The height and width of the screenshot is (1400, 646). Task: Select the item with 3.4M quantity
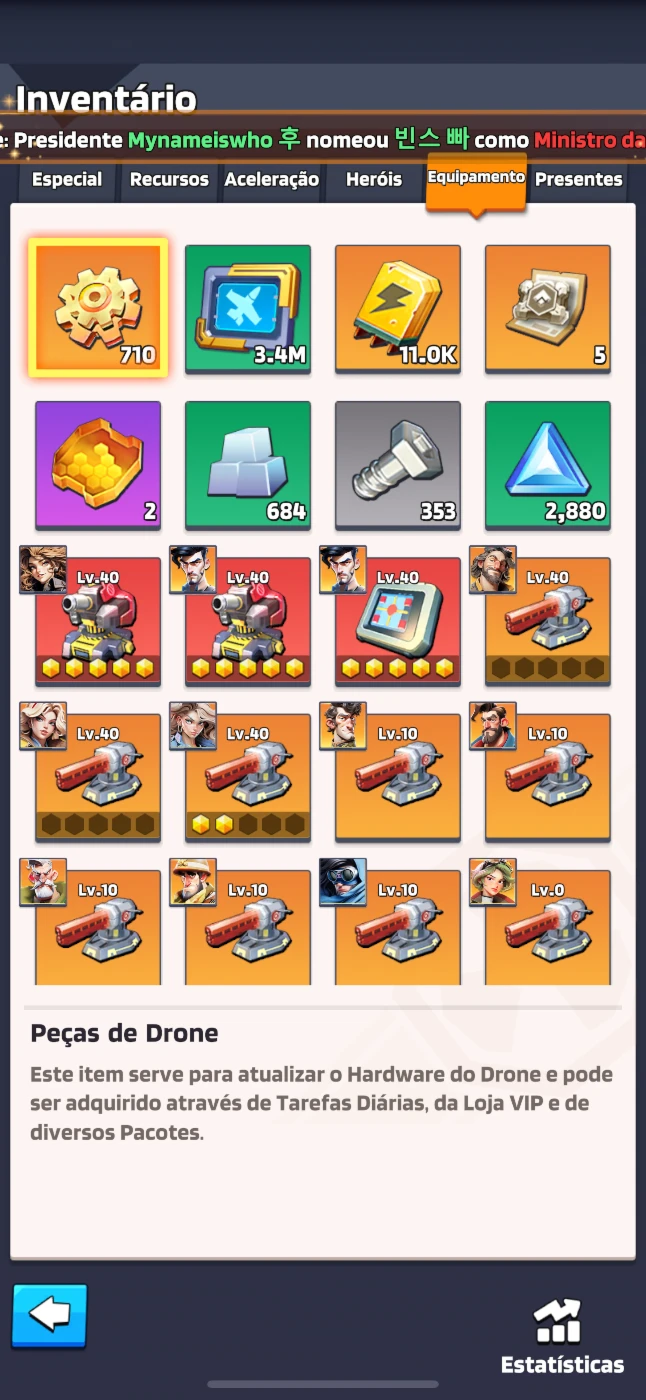point(248,309)
